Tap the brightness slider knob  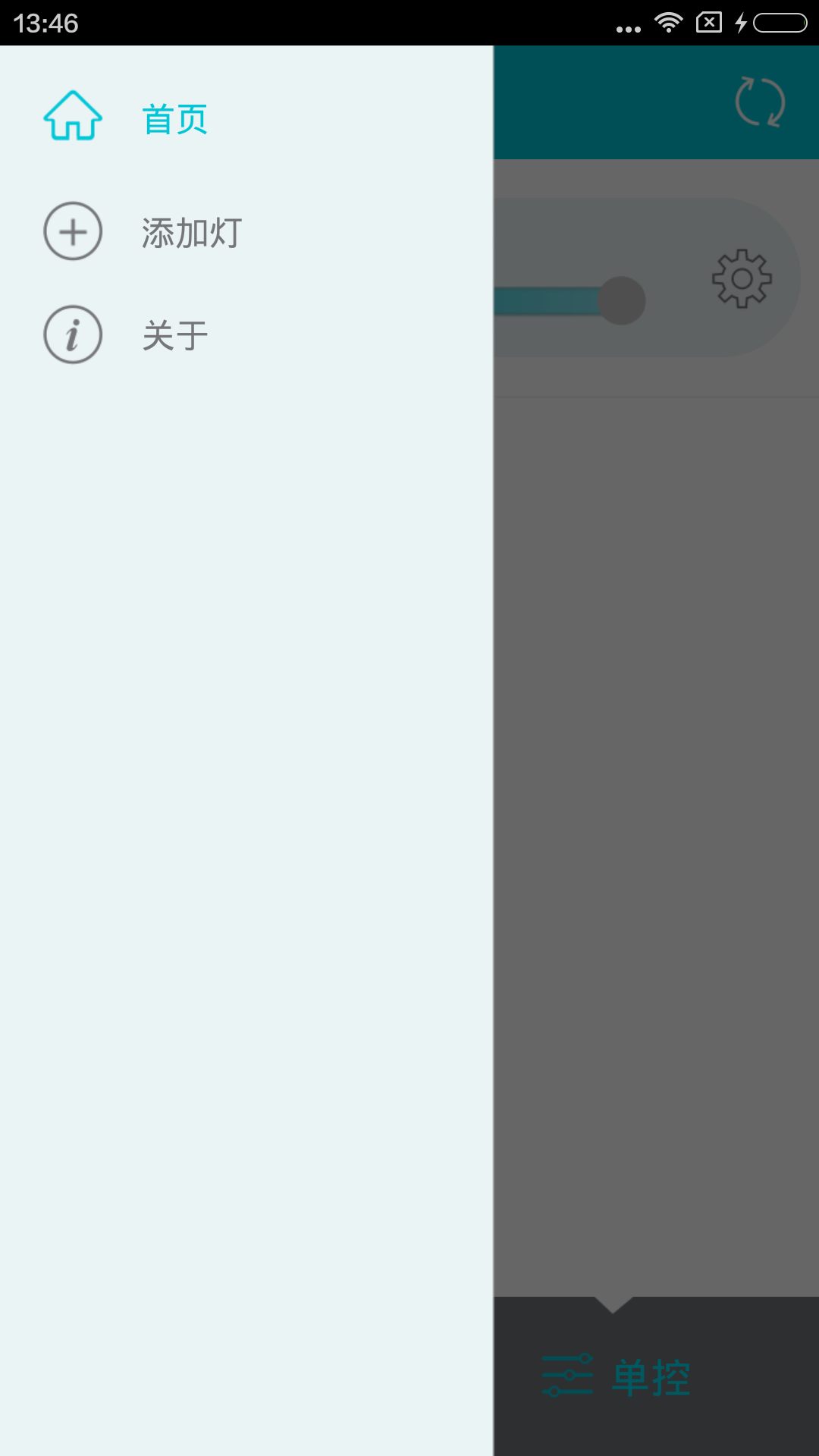(x=621, y=300)
